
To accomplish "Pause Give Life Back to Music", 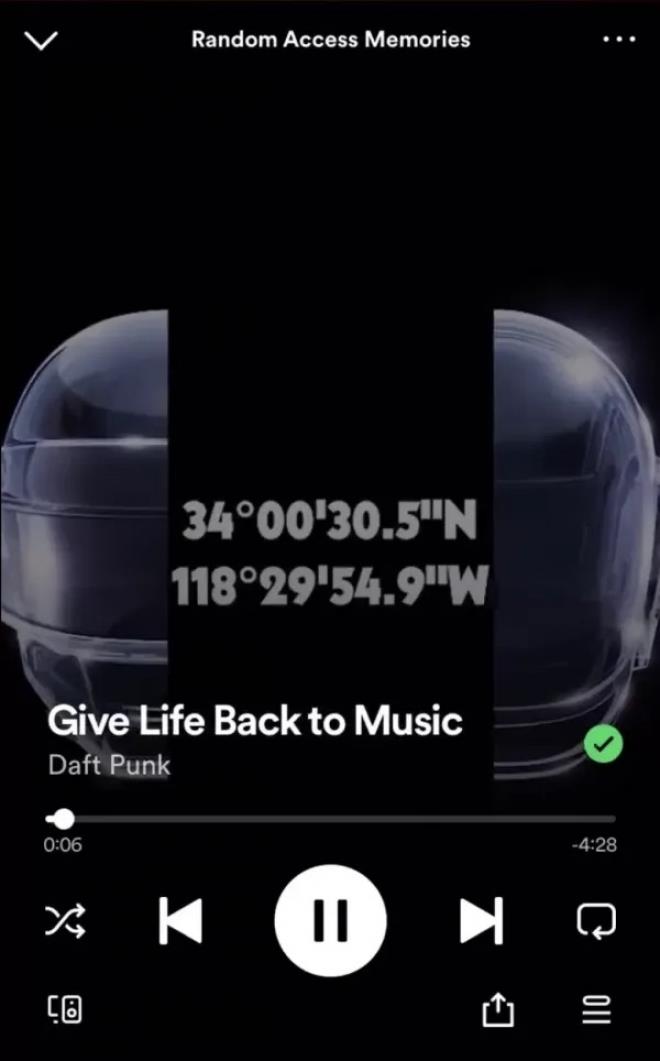I will 330,921.
